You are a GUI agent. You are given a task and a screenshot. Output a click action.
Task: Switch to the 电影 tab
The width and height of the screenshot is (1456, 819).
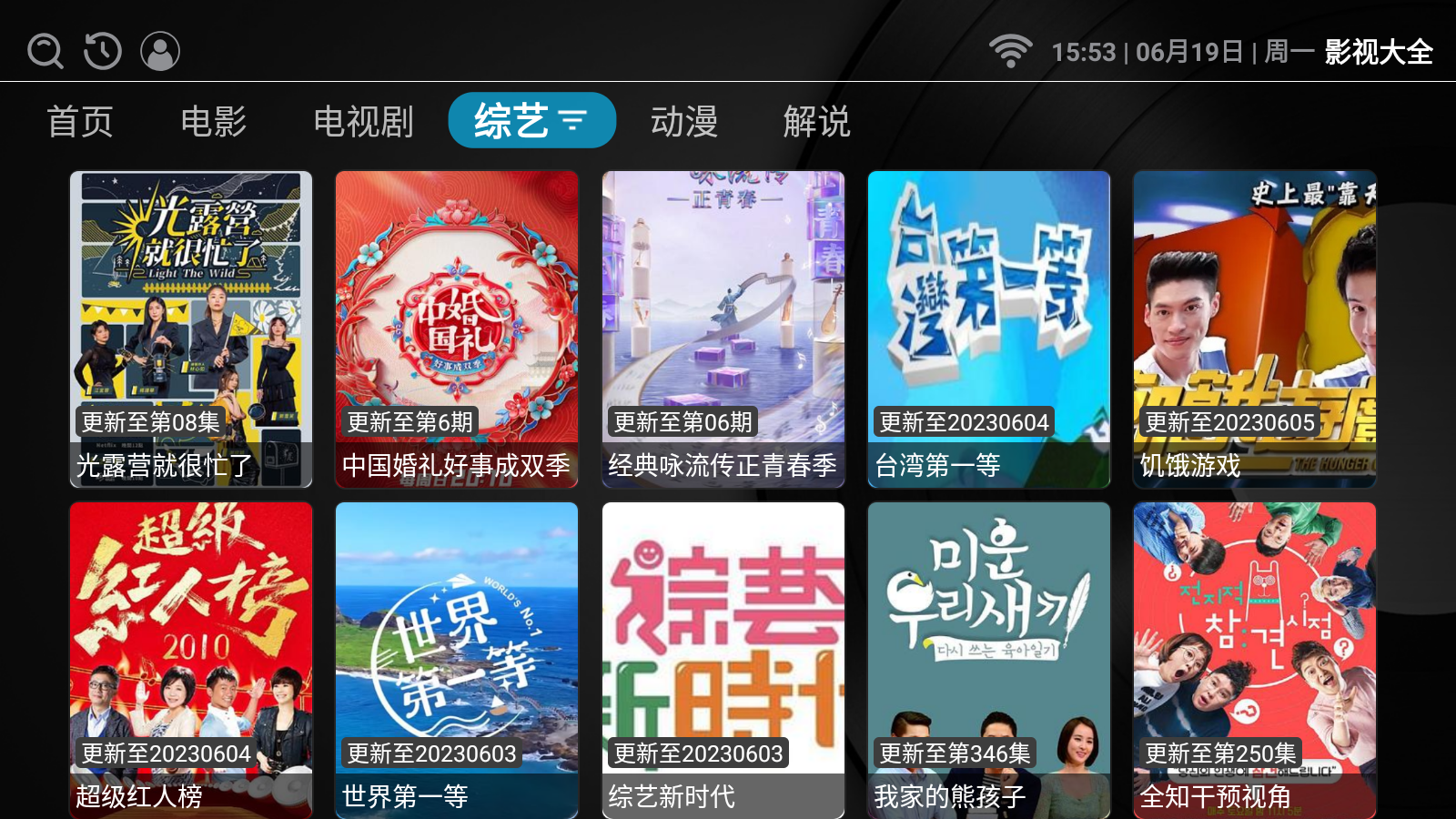[x=214, y=121]
